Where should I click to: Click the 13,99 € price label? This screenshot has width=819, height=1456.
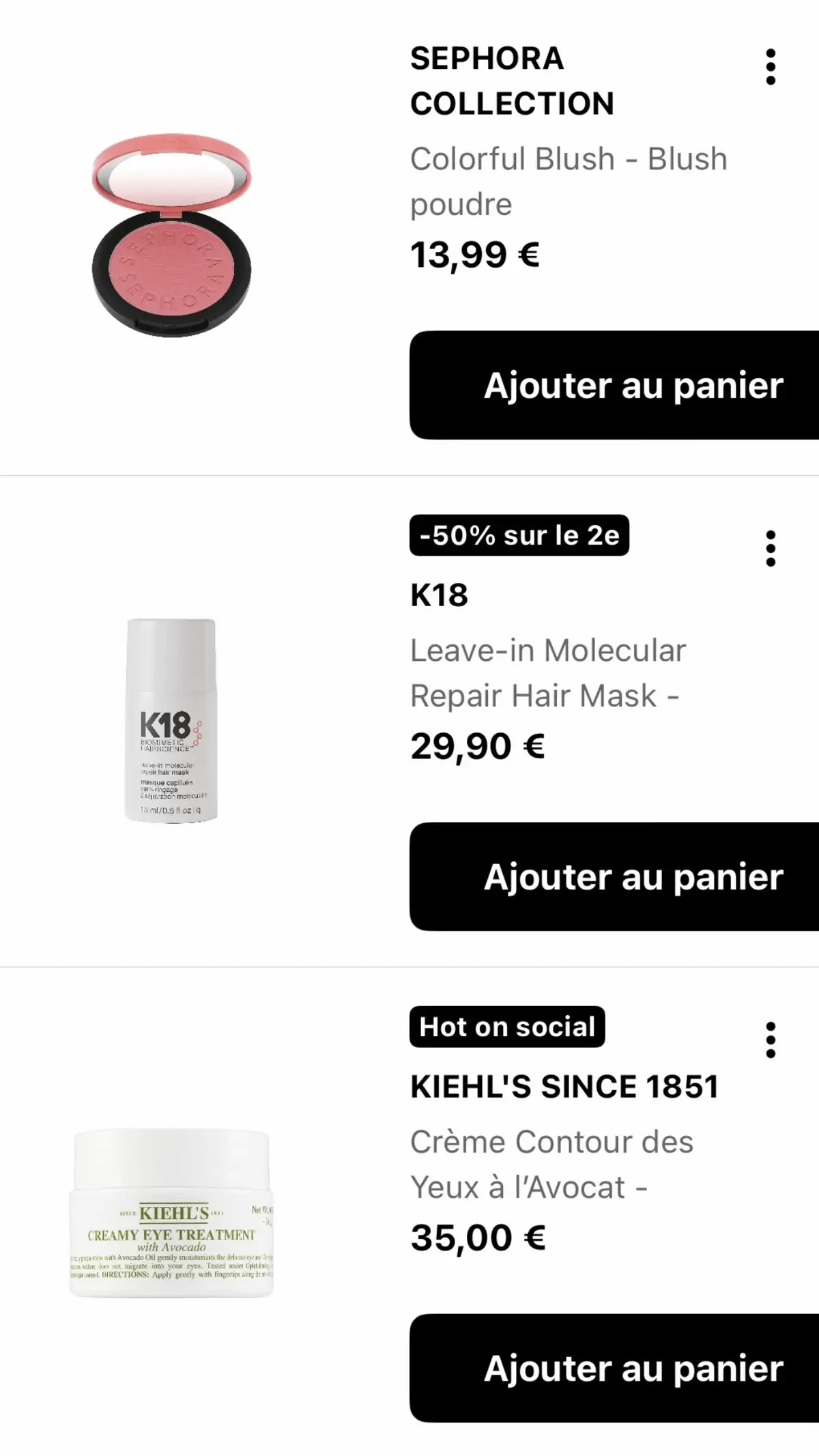pos(476,255)
